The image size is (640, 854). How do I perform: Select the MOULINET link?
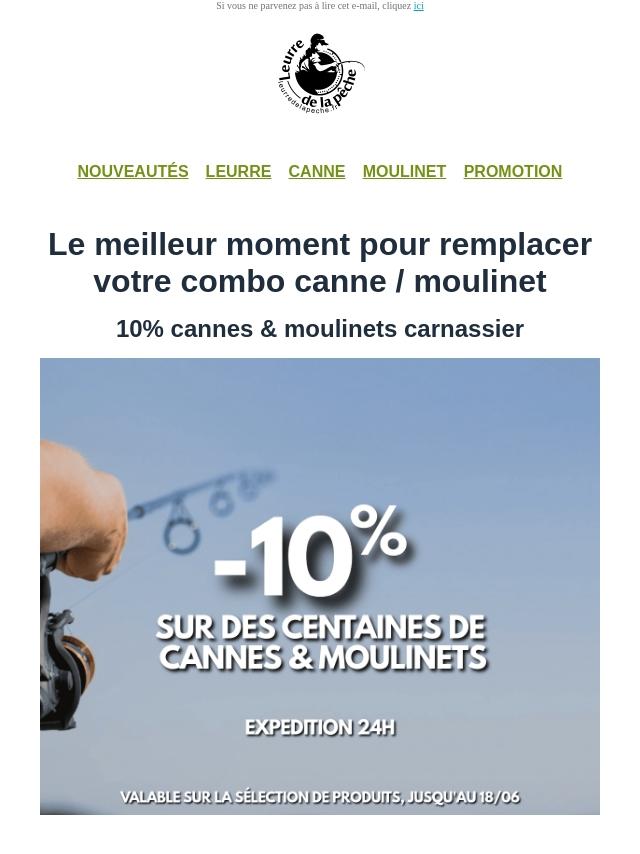(x=404, y=172)
